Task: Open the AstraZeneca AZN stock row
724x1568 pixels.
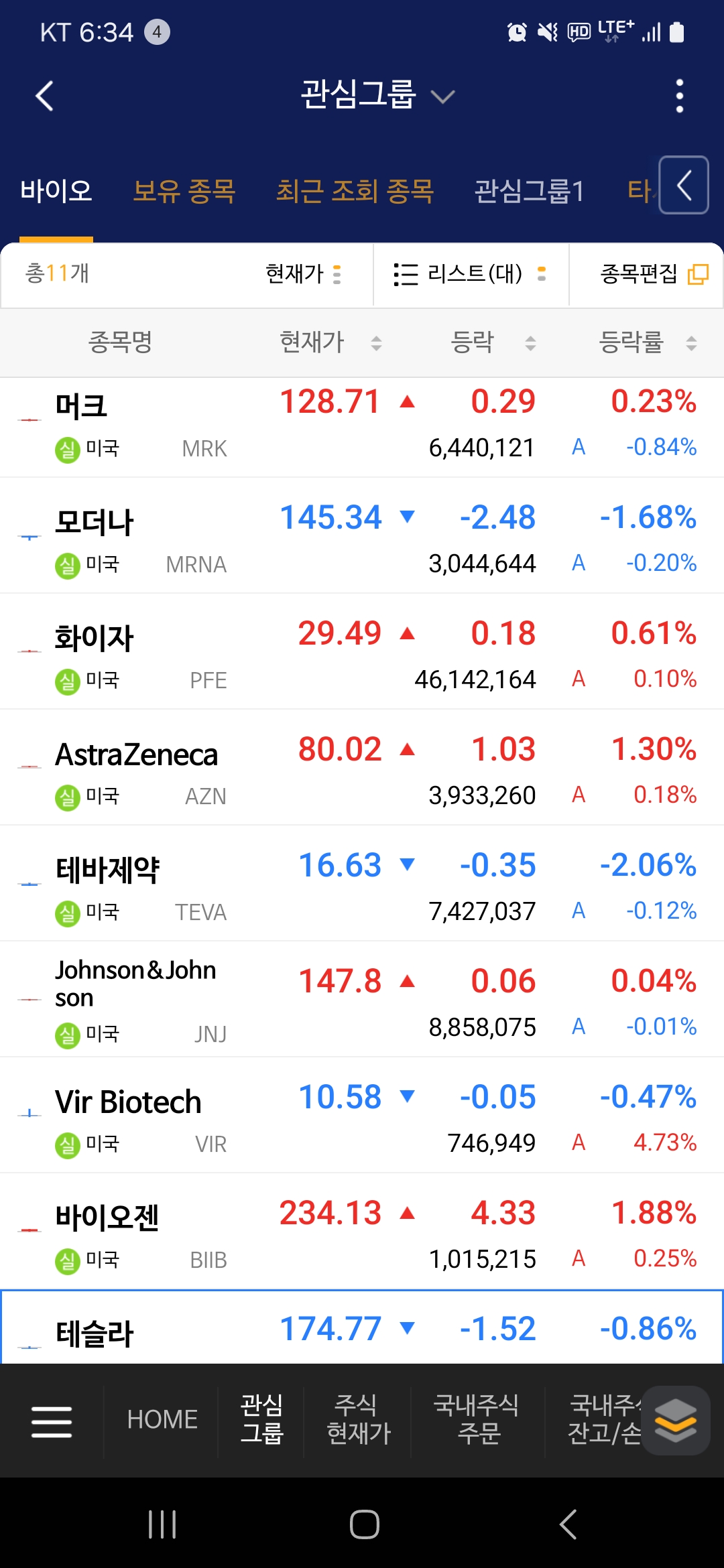Action: (362, 767)
